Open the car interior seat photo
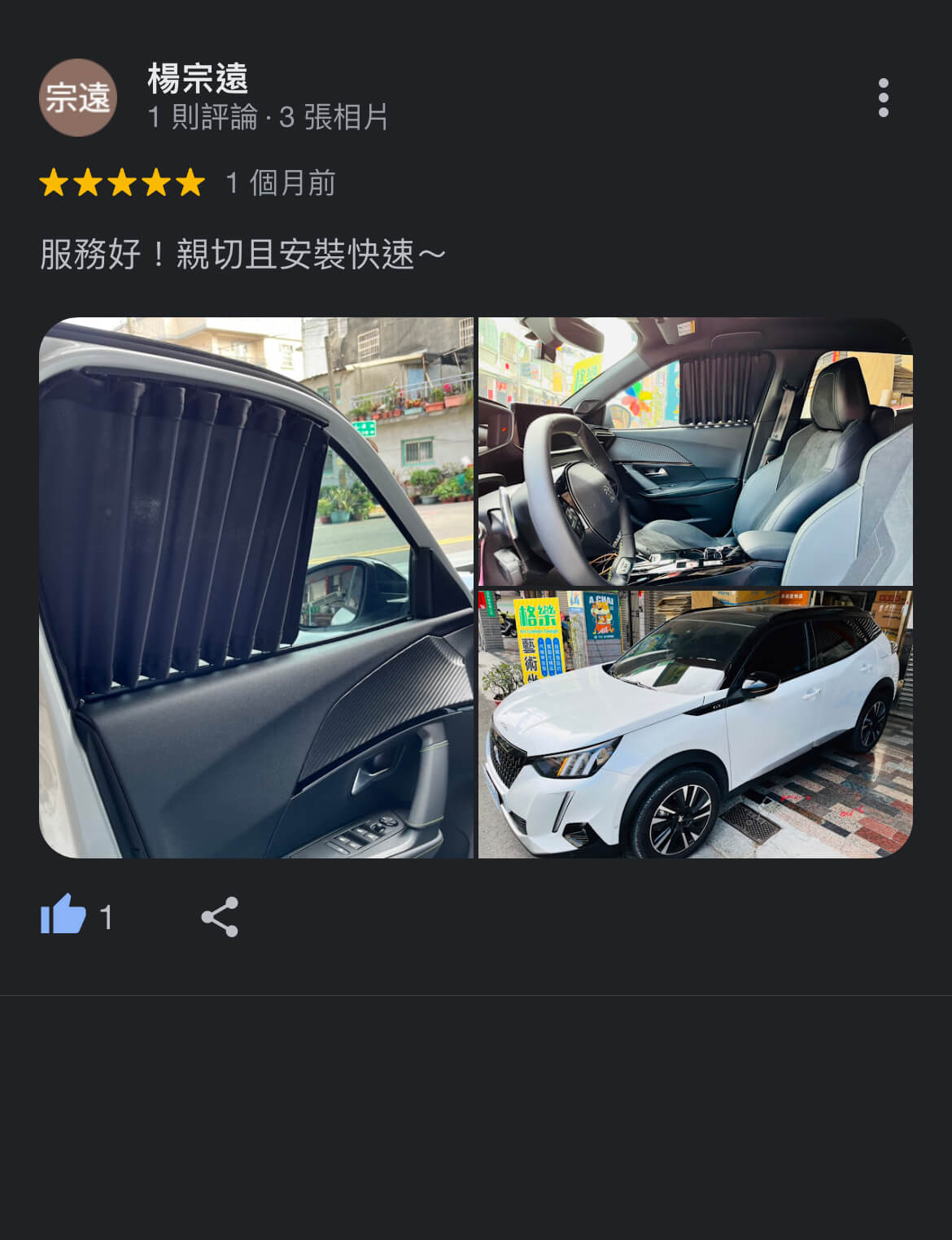 pyautogui.click(x=695, y=451)
